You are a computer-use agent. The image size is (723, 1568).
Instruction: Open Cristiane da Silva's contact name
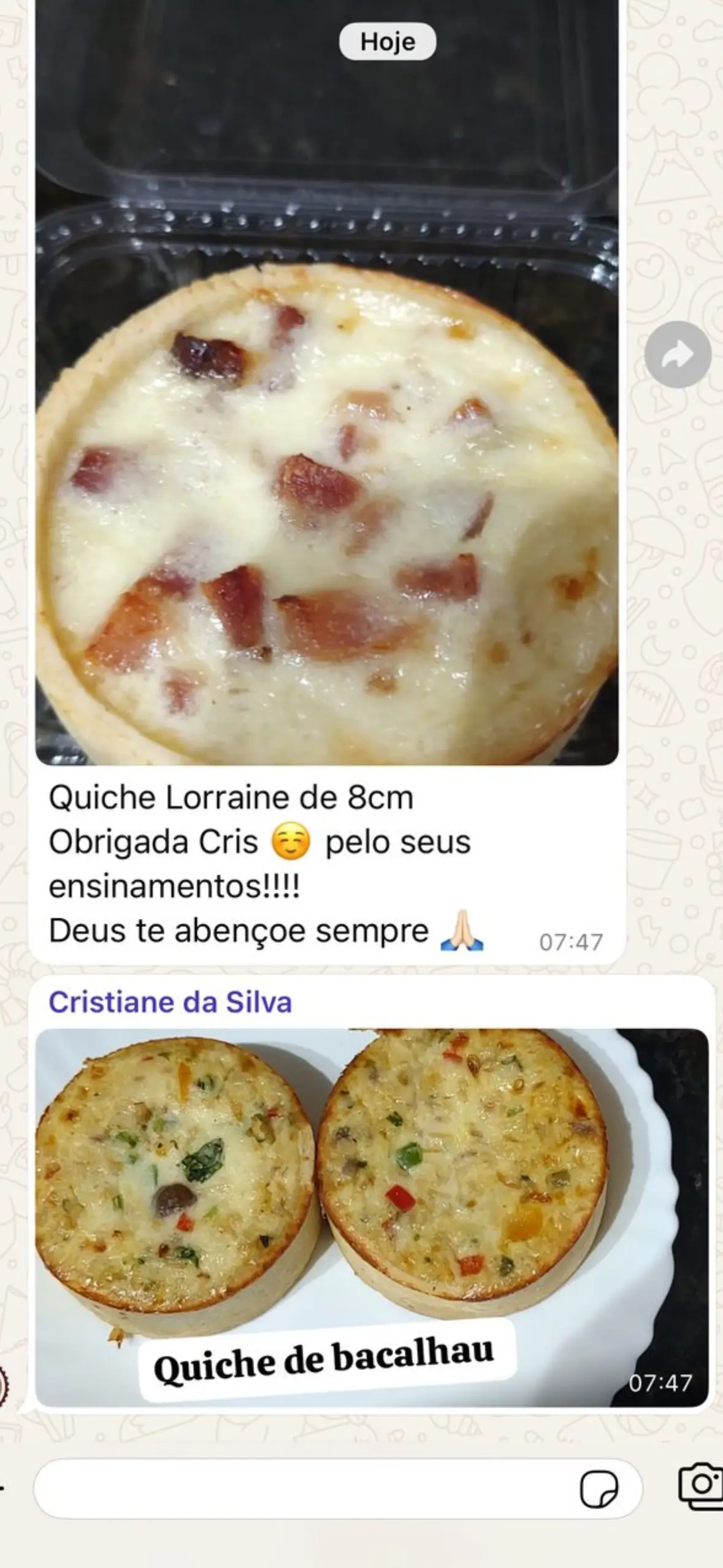pyautogui.click(x=170, y=1002)
